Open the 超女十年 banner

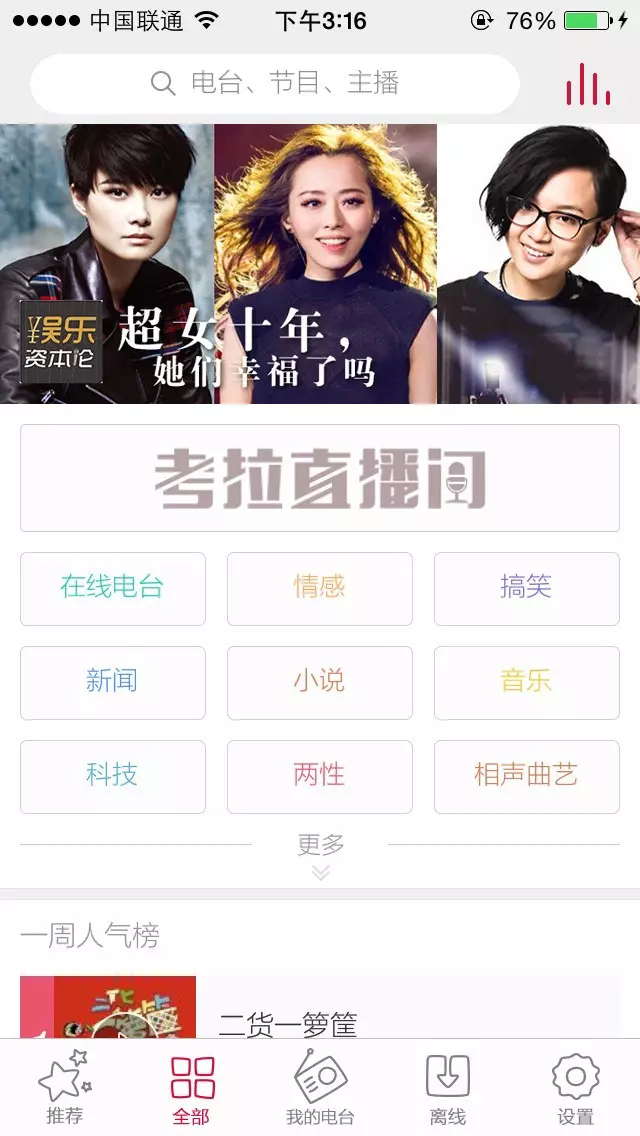pos(320,264)
